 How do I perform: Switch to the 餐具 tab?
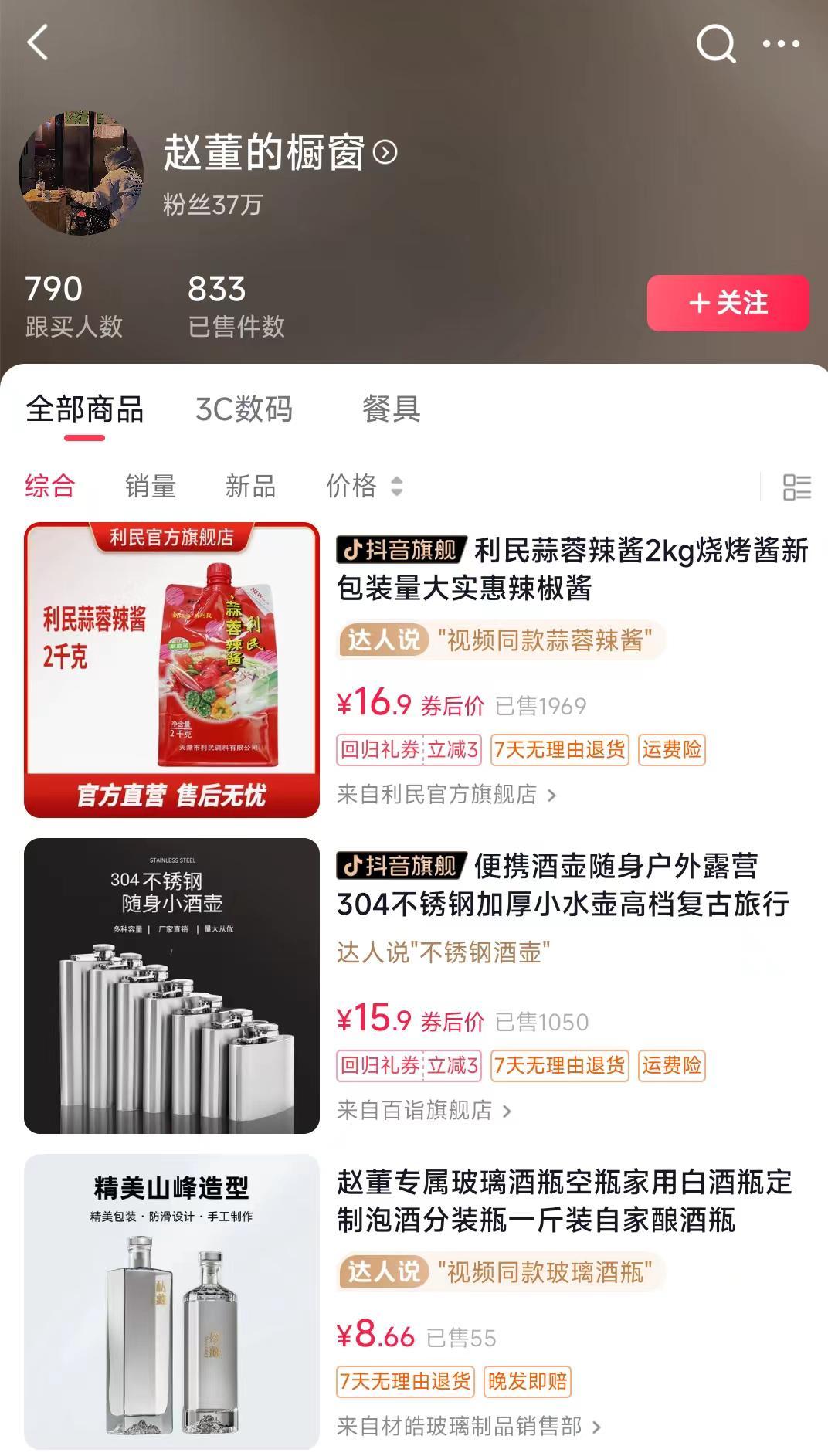click(x=391, y=409)
